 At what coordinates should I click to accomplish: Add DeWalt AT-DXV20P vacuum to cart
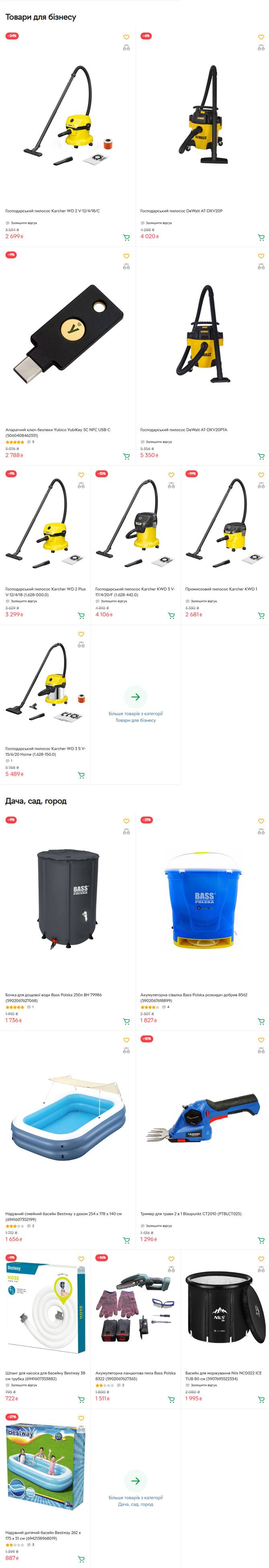pos(261,237)
